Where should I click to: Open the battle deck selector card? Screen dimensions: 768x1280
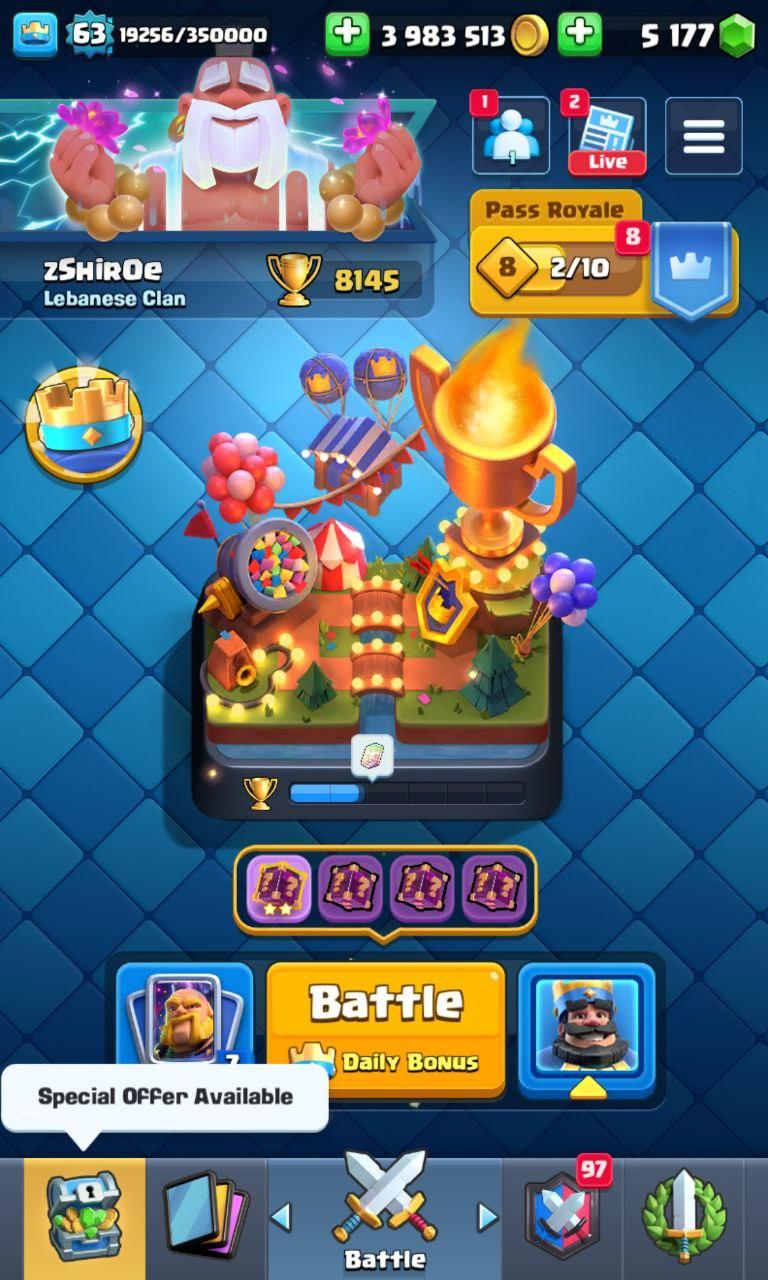(184, 1017)
